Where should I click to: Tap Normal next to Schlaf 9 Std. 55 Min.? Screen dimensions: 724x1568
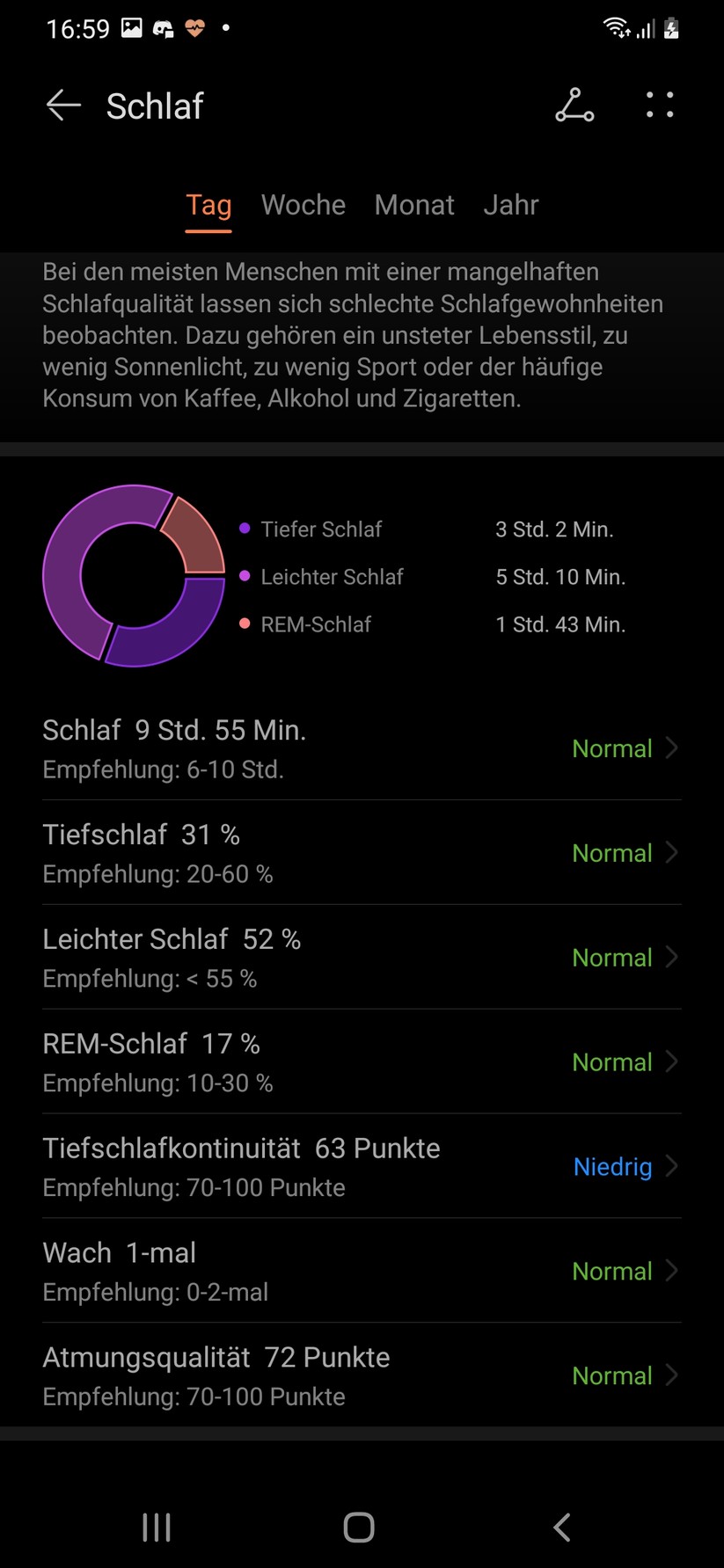point(611,748)
